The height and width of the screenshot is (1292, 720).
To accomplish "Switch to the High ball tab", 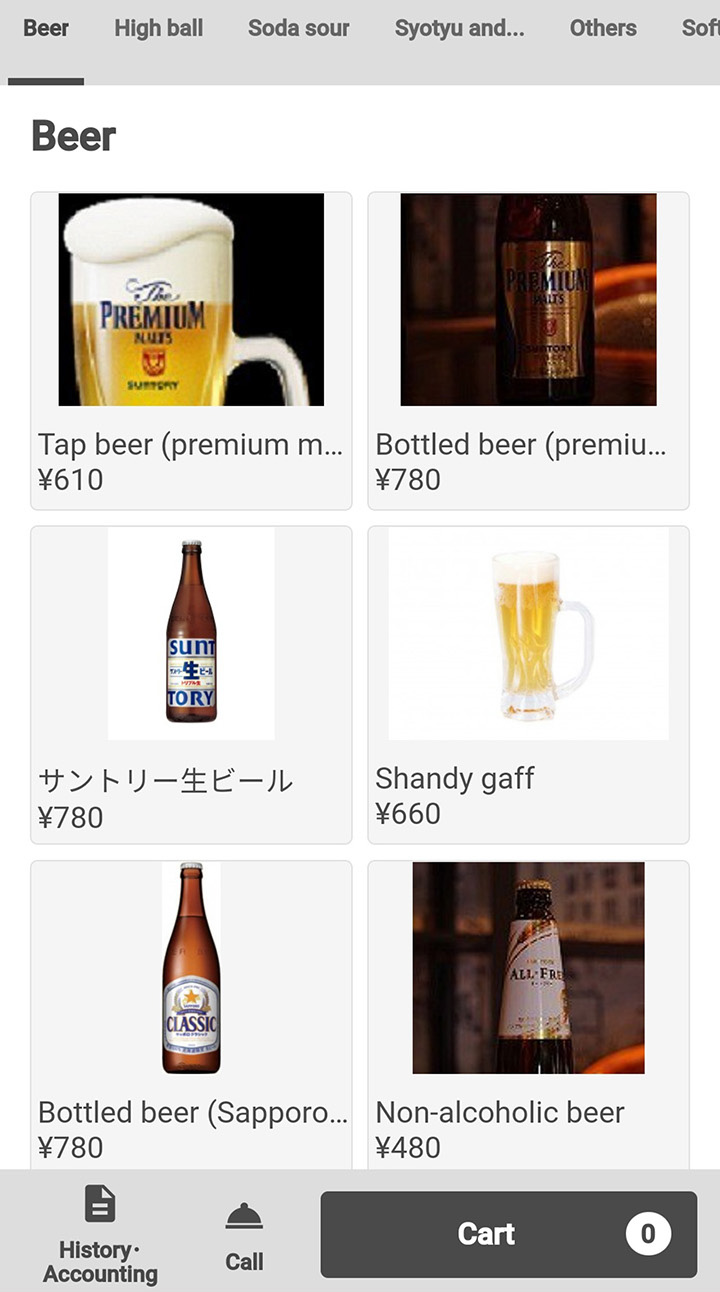I will pyautogui.click(x=157, y=29).
